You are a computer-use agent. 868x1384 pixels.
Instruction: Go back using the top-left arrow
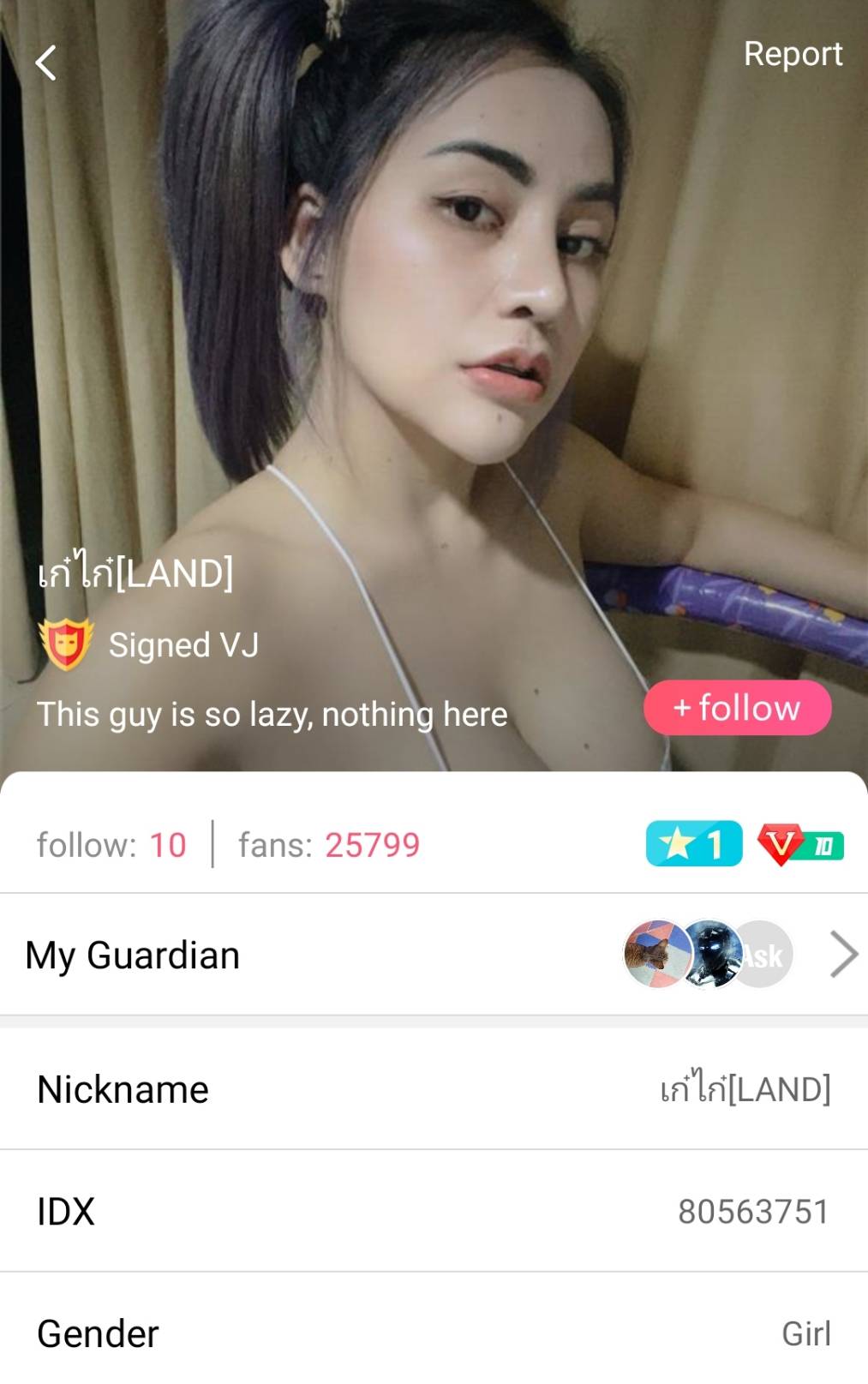[46, 63]
